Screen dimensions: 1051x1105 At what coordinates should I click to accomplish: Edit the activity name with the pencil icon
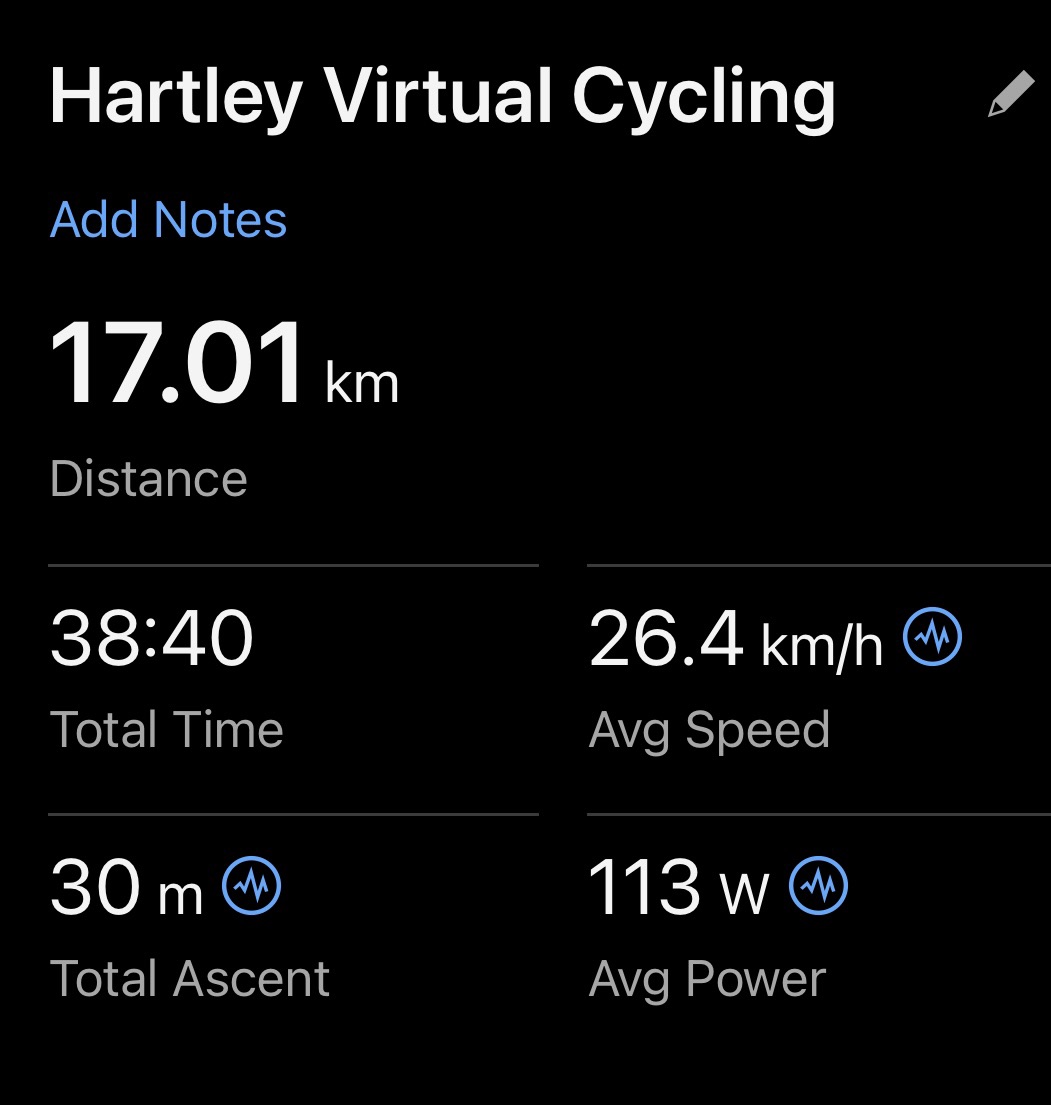point(1009,96)
